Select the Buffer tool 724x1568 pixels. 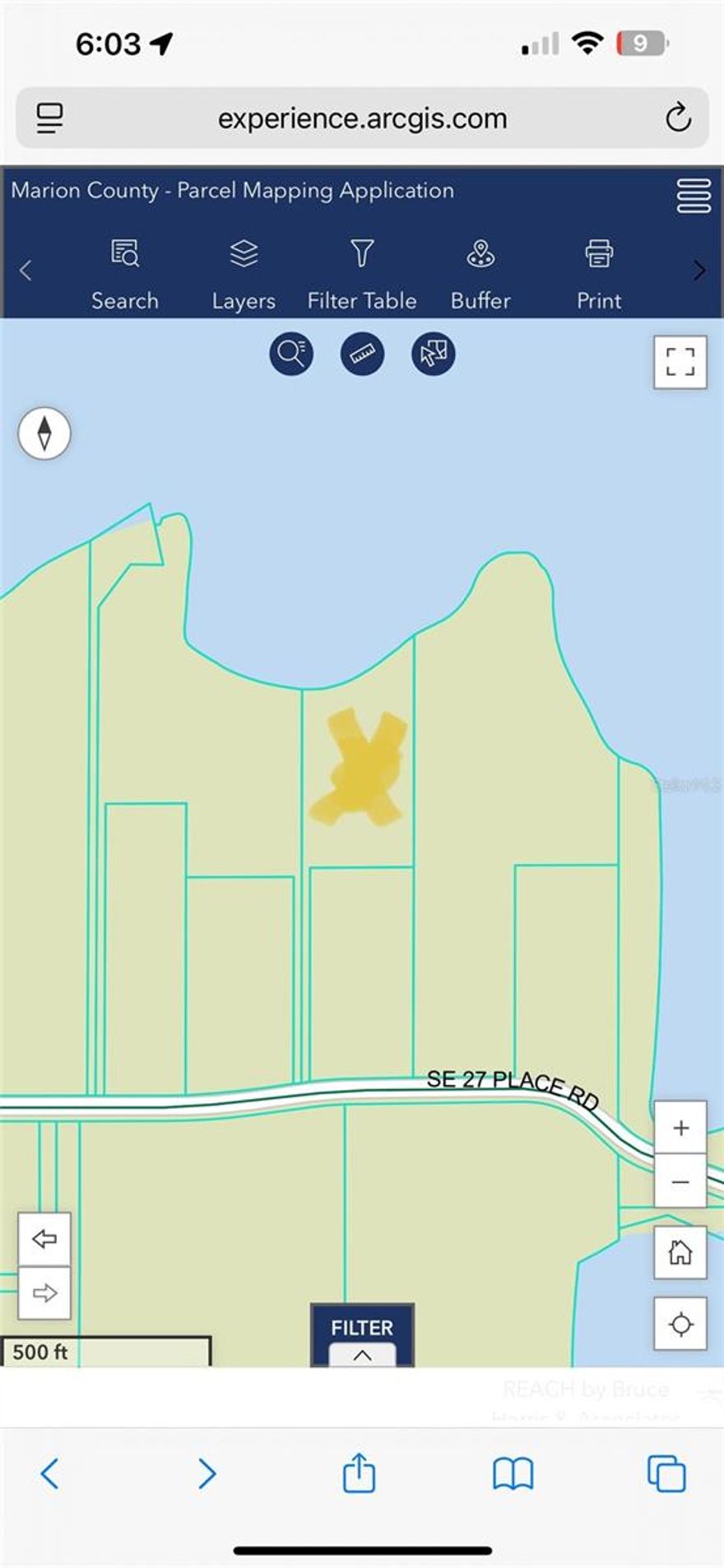(480, 275)
